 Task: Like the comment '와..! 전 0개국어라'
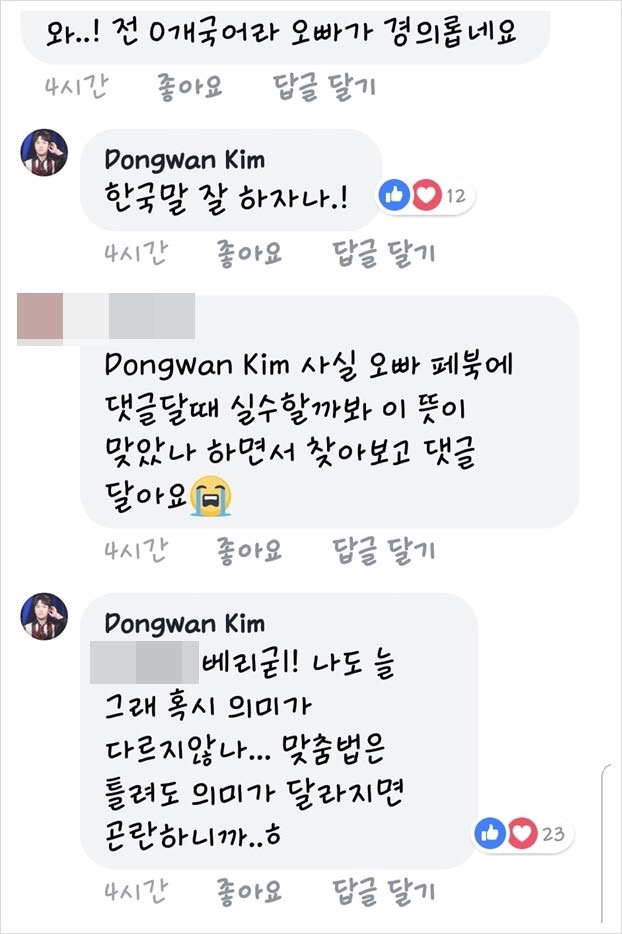tap(189, 88)
